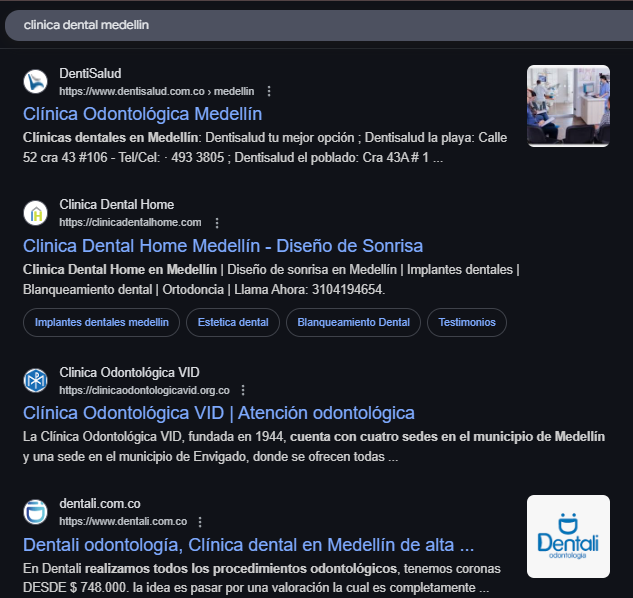View the Dentali odontología logo thumbnail
This screenshot has height=598, width=633.
[568, 537]
